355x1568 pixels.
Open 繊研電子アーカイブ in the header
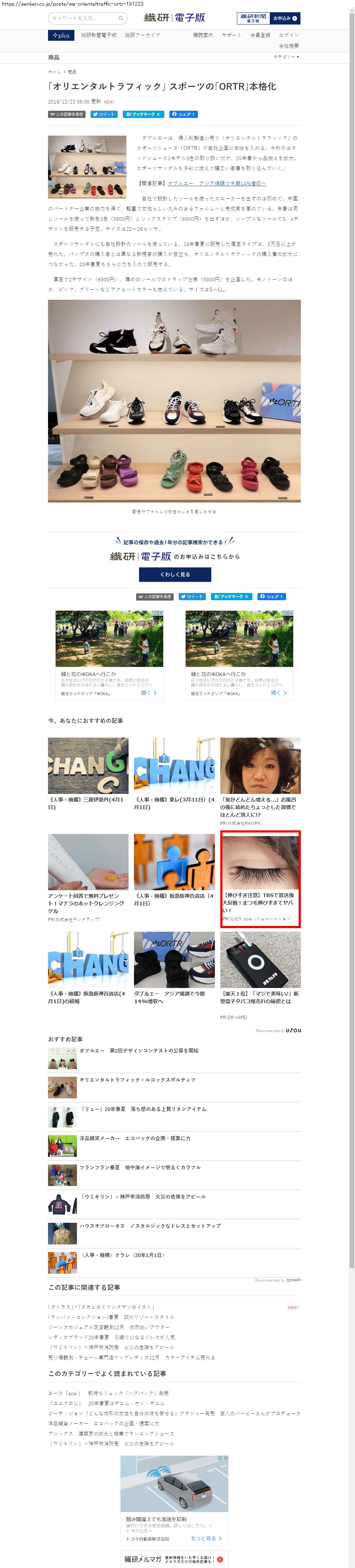tap(143, 35)
